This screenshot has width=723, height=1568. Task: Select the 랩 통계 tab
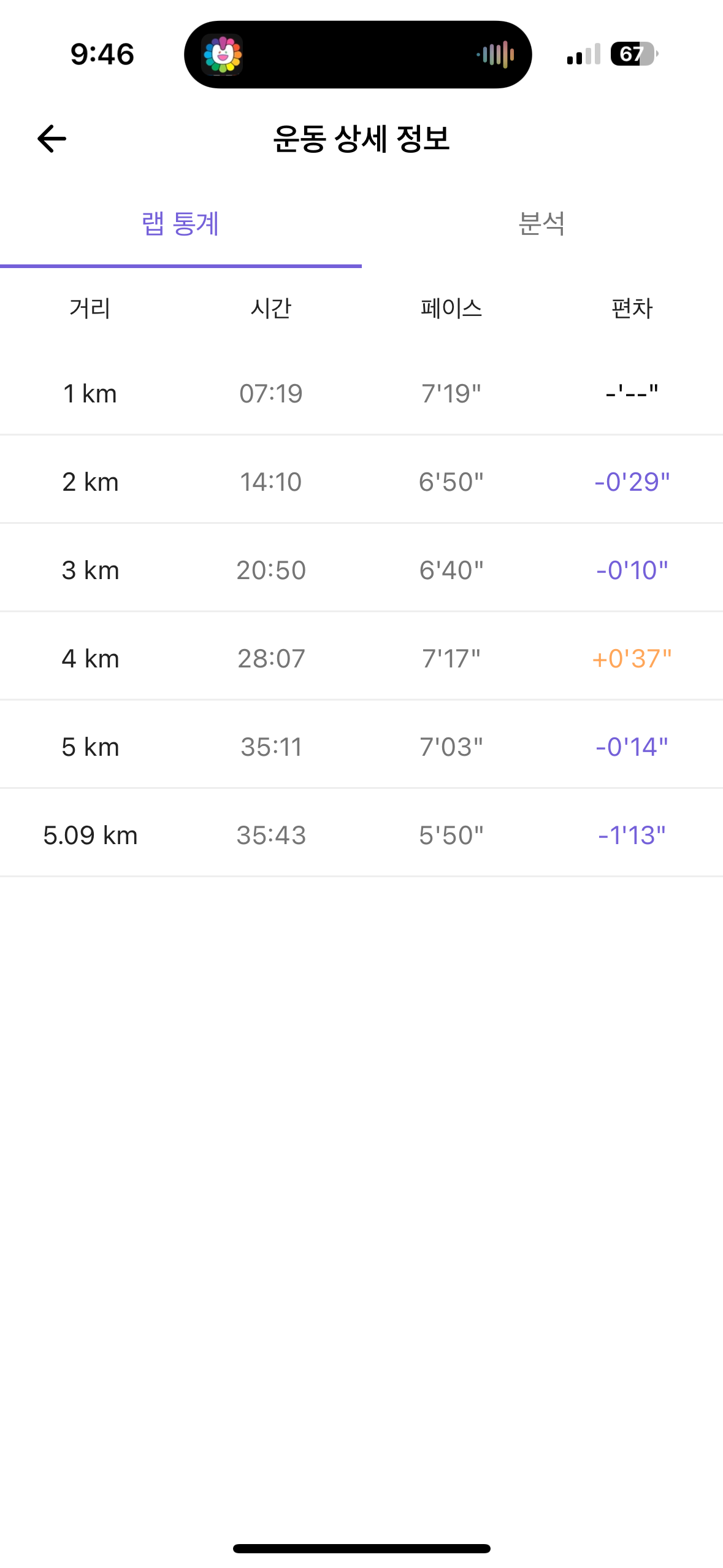tap(180, 224)
